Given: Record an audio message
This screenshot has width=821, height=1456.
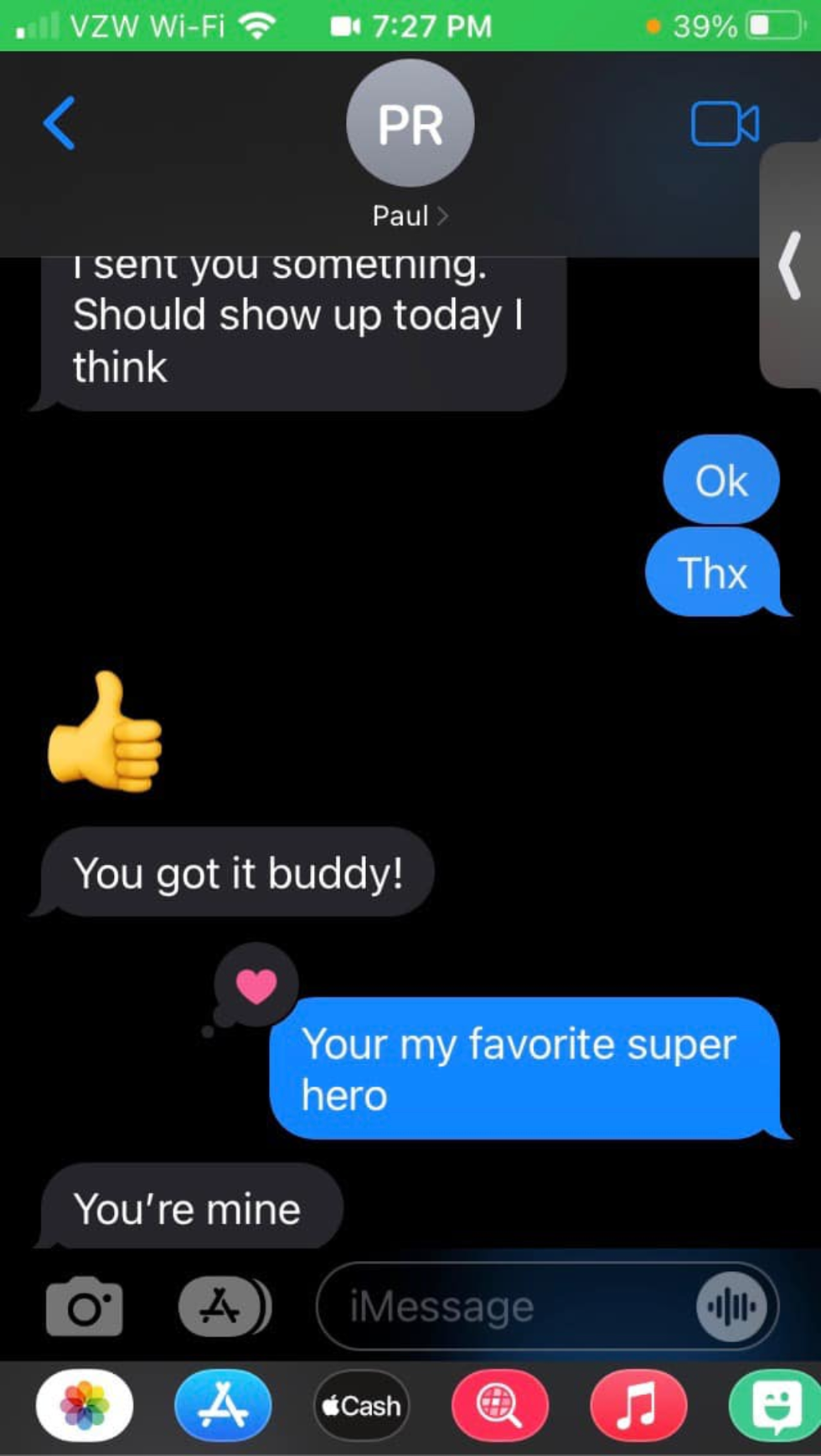Looking at the screenshot, I should click(x=731, y=1306).
